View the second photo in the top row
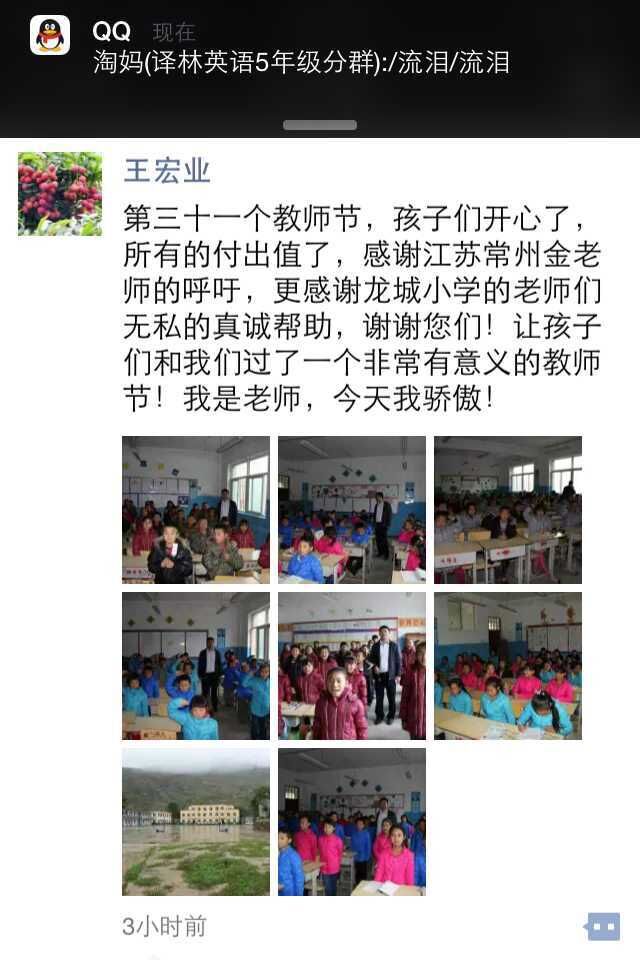Screen dimensions: 640x960 [x=352, y=510]
